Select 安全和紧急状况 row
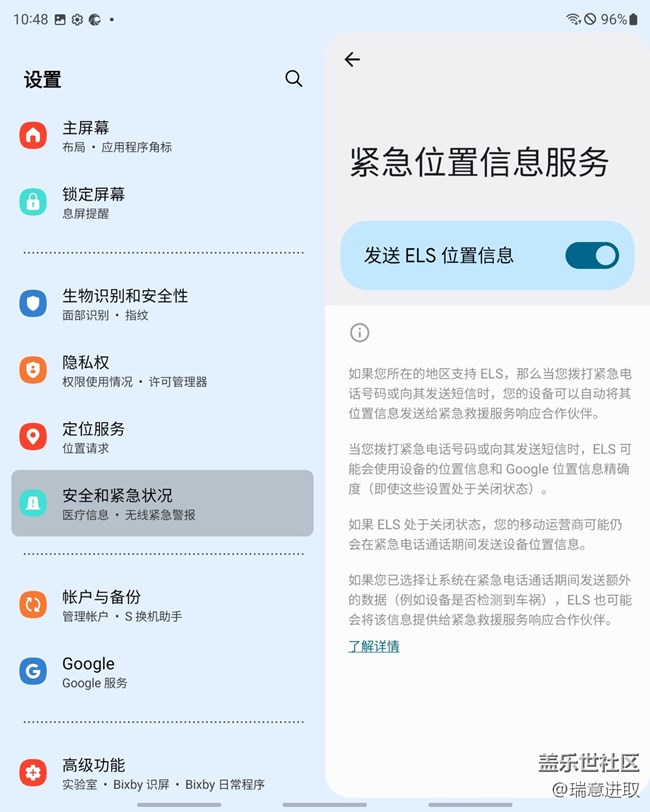This screenshot has width=650, height=812. coord(162,503)
